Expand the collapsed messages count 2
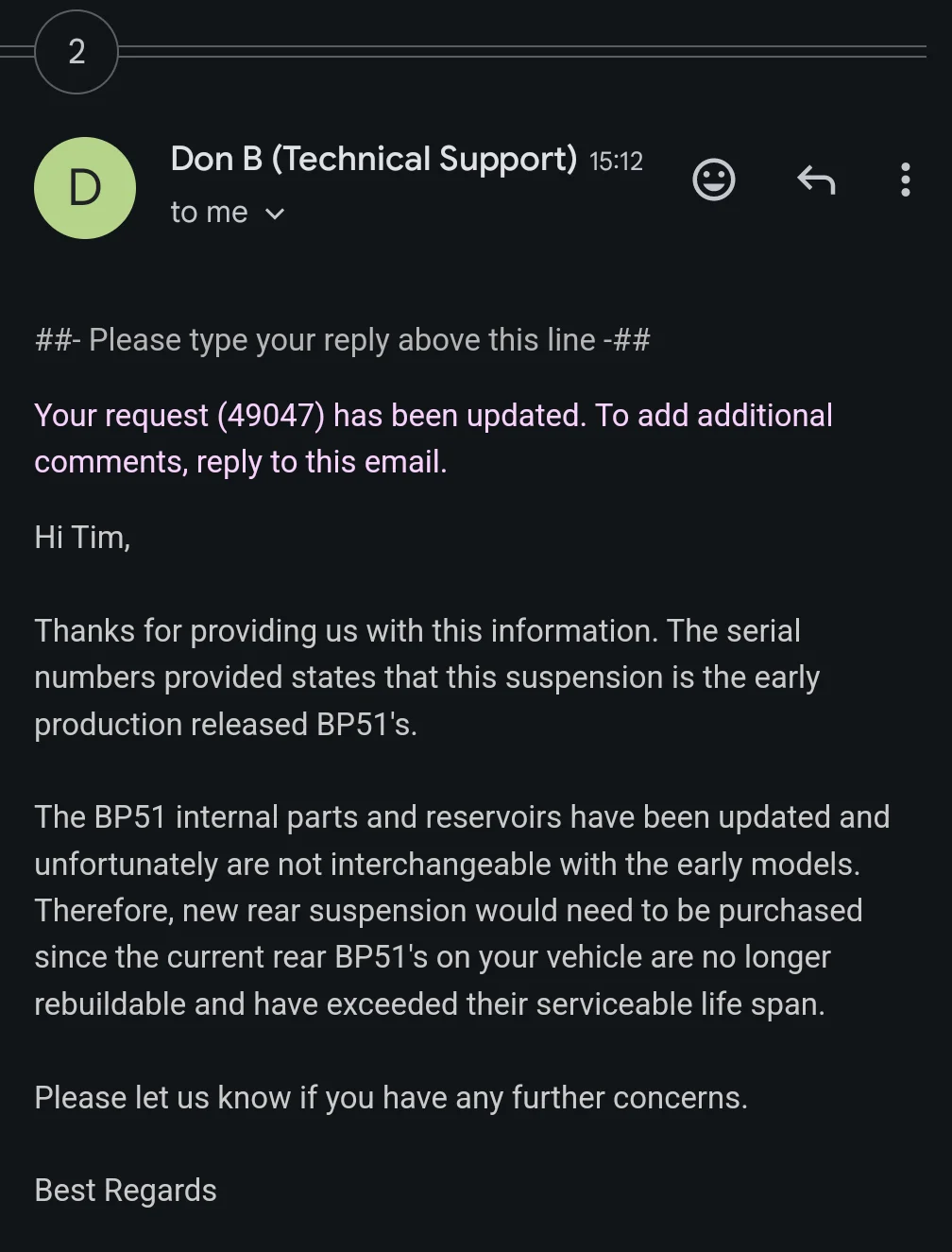The width and height of the screenshot is (952, 1252). pos(76,52)
